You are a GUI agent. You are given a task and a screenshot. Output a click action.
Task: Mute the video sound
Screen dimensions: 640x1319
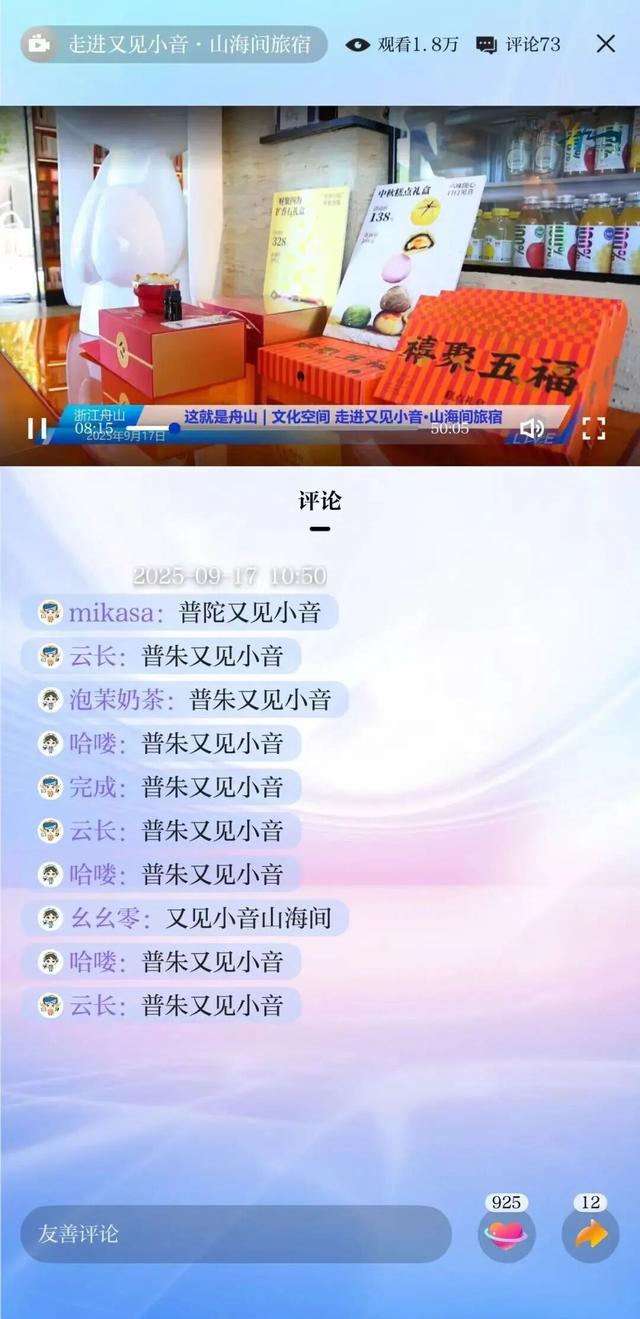pos(532,429)
